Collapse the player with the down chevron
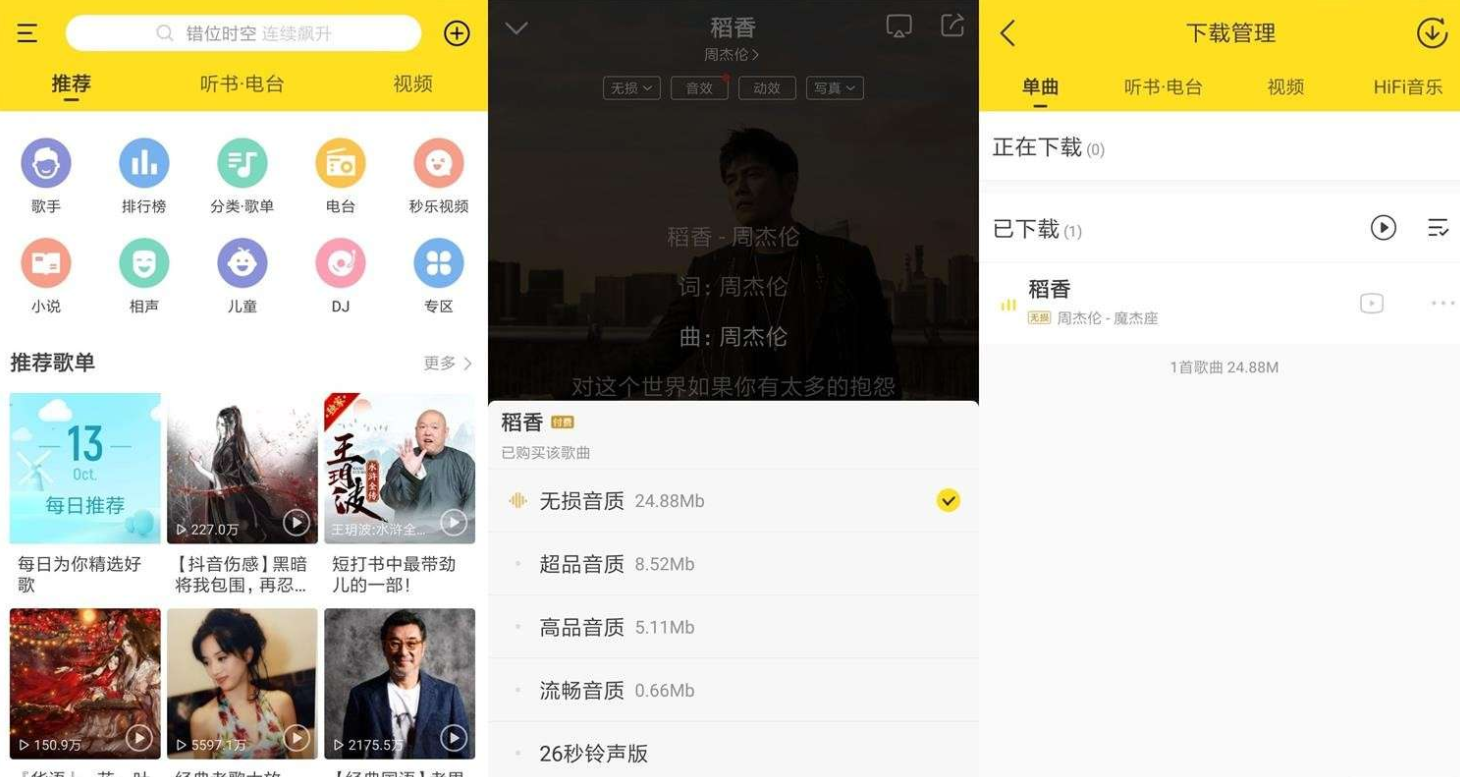 516,28
